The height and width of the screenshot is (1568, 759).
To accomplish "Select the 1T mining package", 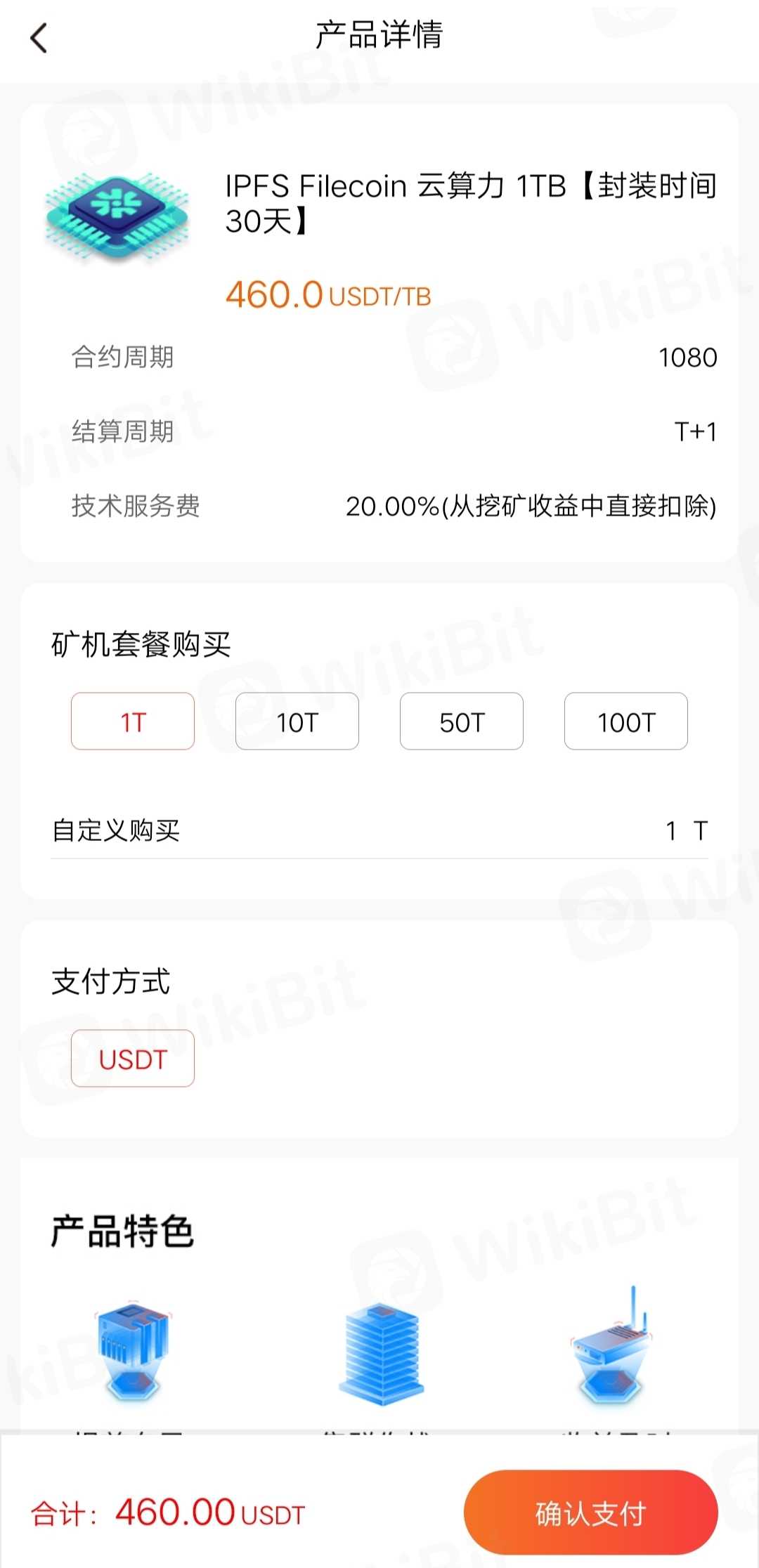I will [x=133, y=721].
